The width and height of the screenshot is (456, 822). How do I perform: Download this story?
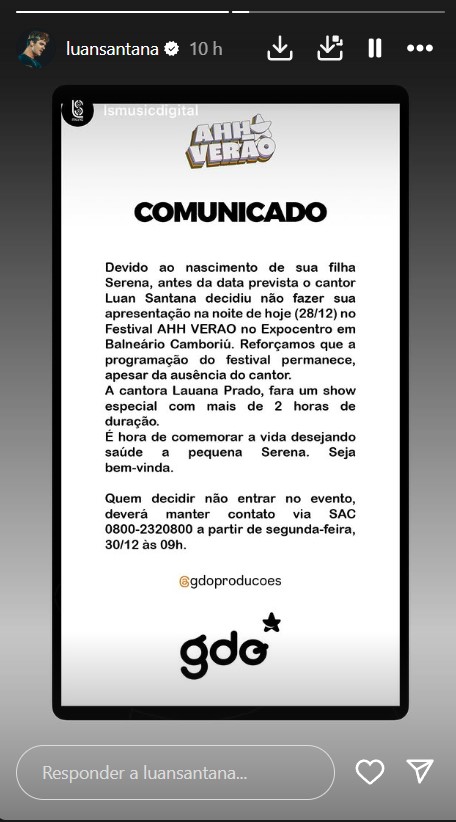[x=279, y=49]
